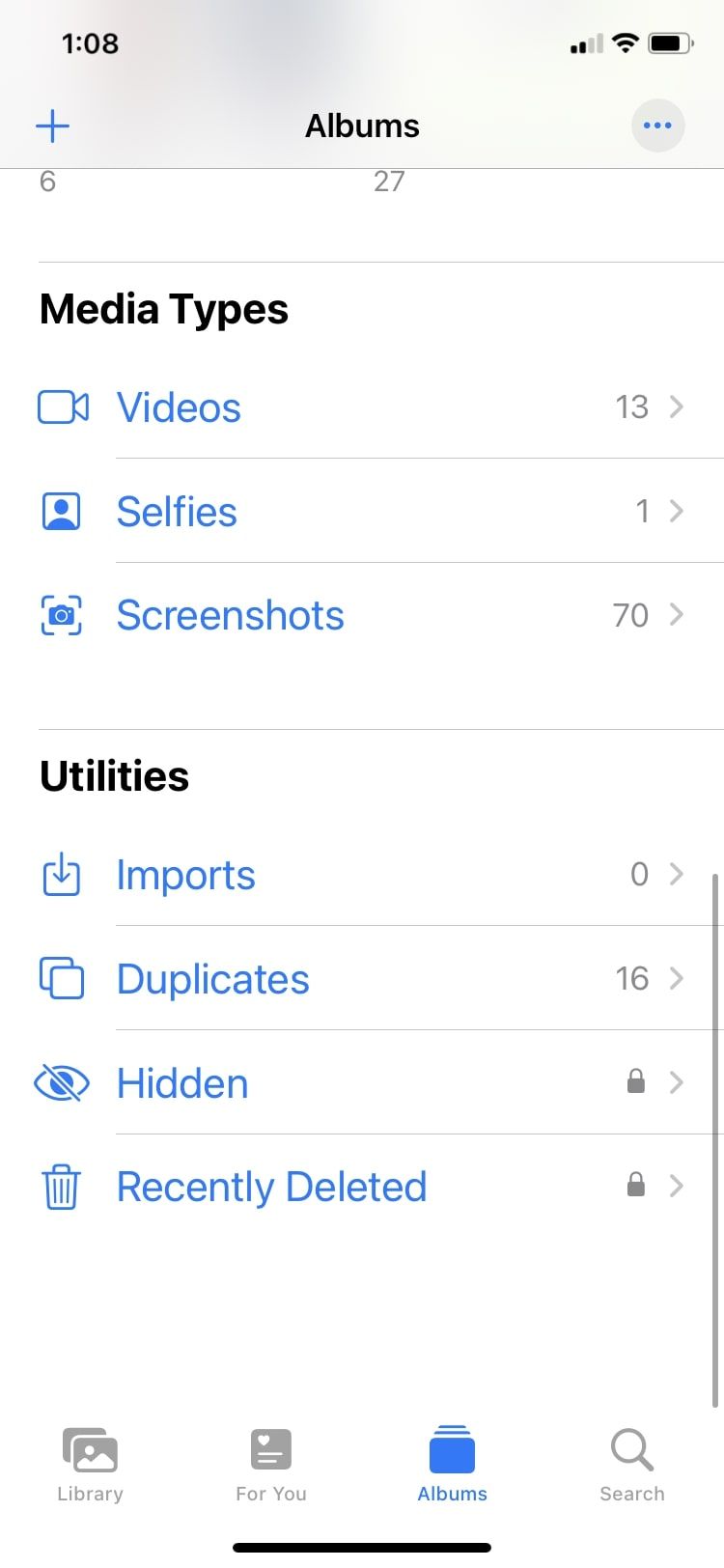Add a new album with plus icon
The height and width of the screenshot is (1568, 724).
53,126
